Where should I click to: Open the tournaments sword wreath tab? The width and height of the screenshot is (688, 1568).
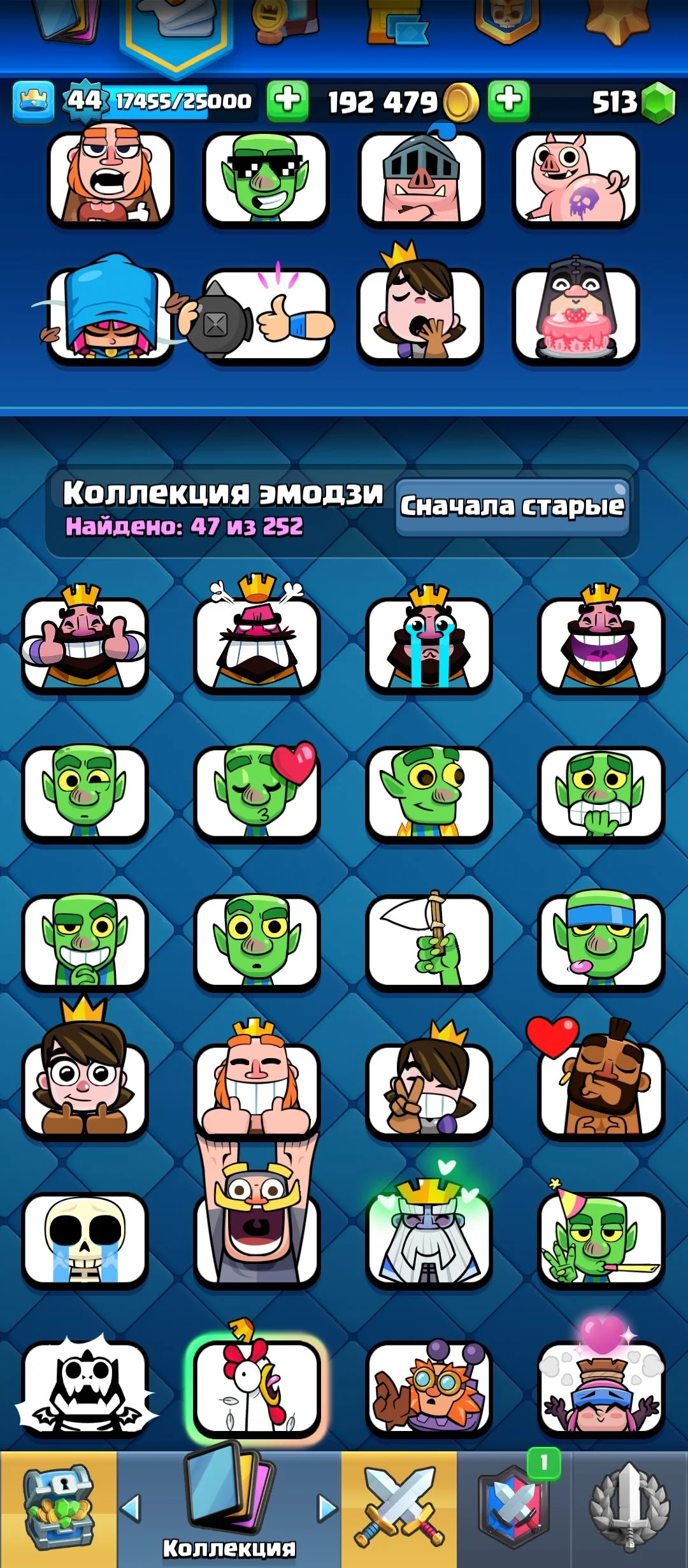pyautogui.click(x=629, y=1508)
